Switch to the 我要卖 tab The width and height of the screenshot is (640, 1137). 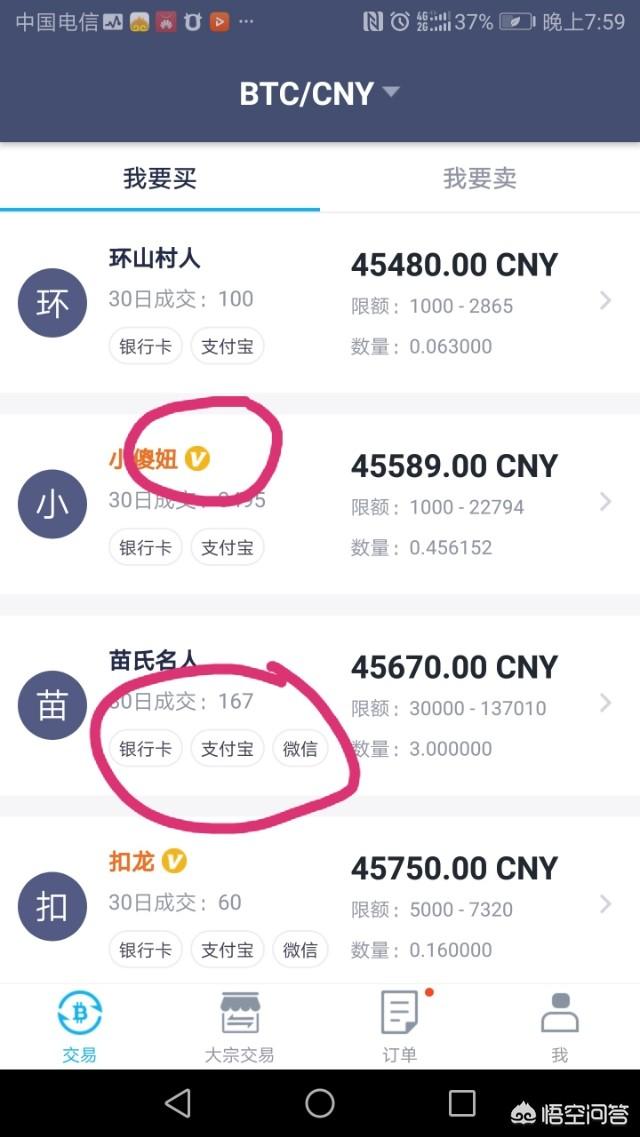coord(480,179)
